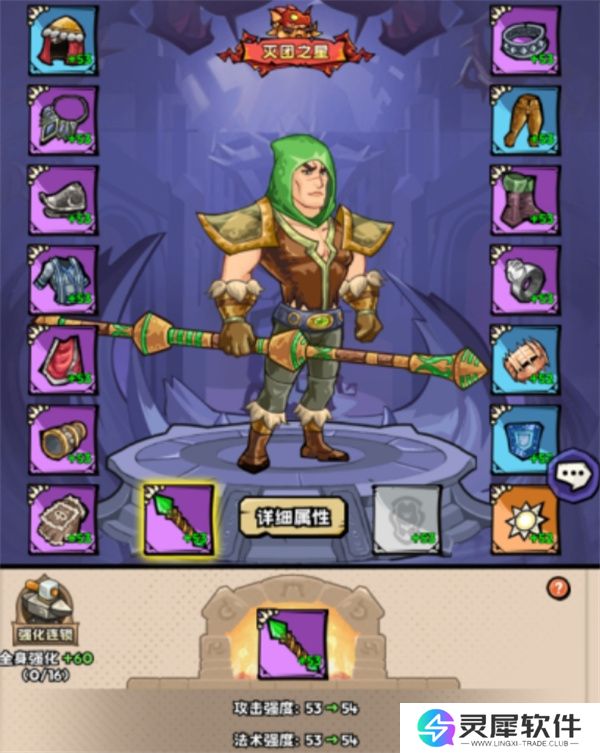
Task: Select the wooden barrel trinket slot
Action: coord(524,359)
